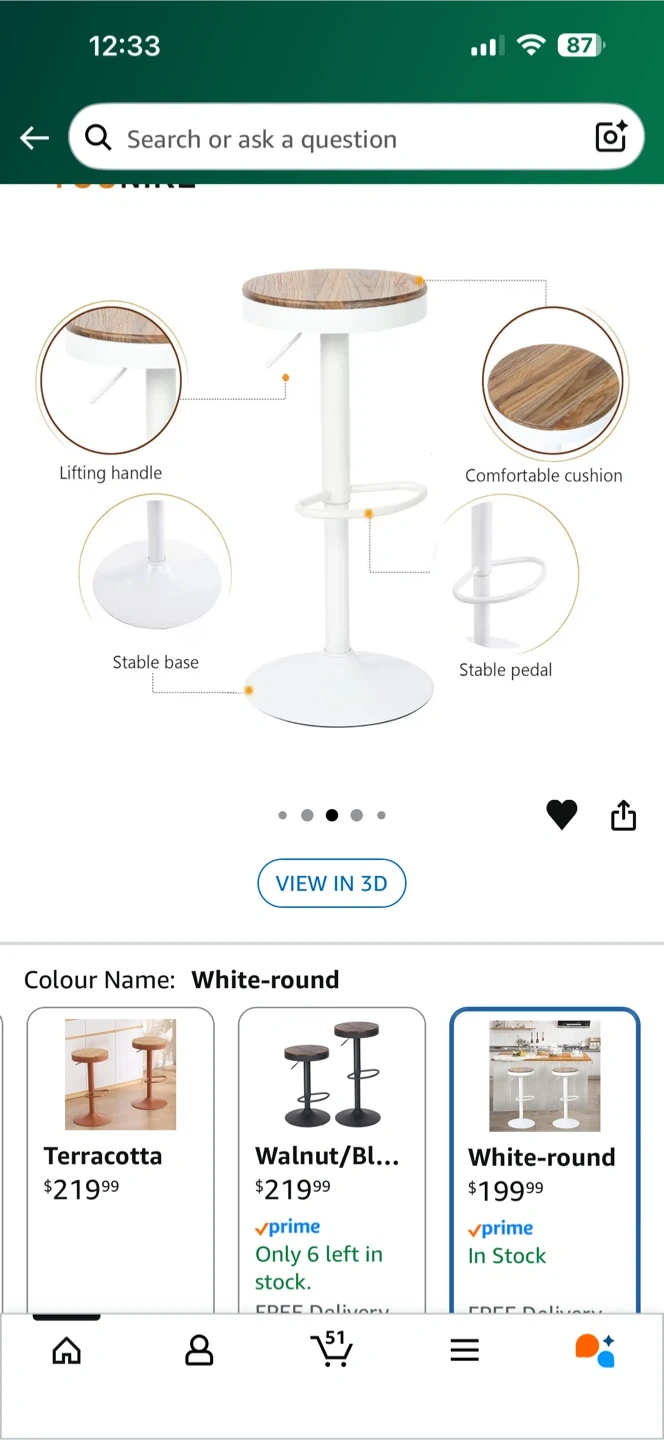
Task: Open the camera lens search icon
Action: point(610,137)
